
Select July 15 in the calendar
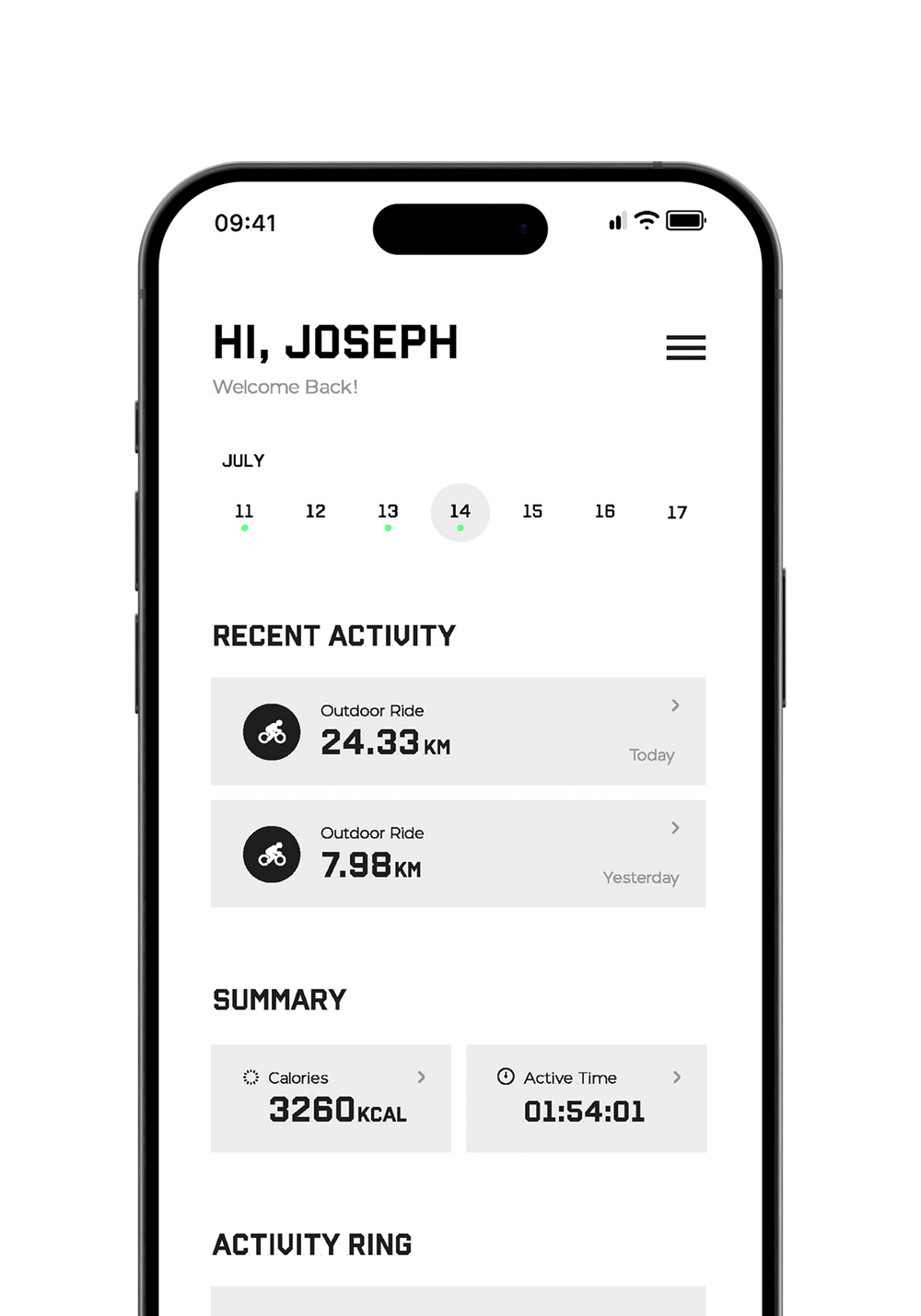pos(532,512)
